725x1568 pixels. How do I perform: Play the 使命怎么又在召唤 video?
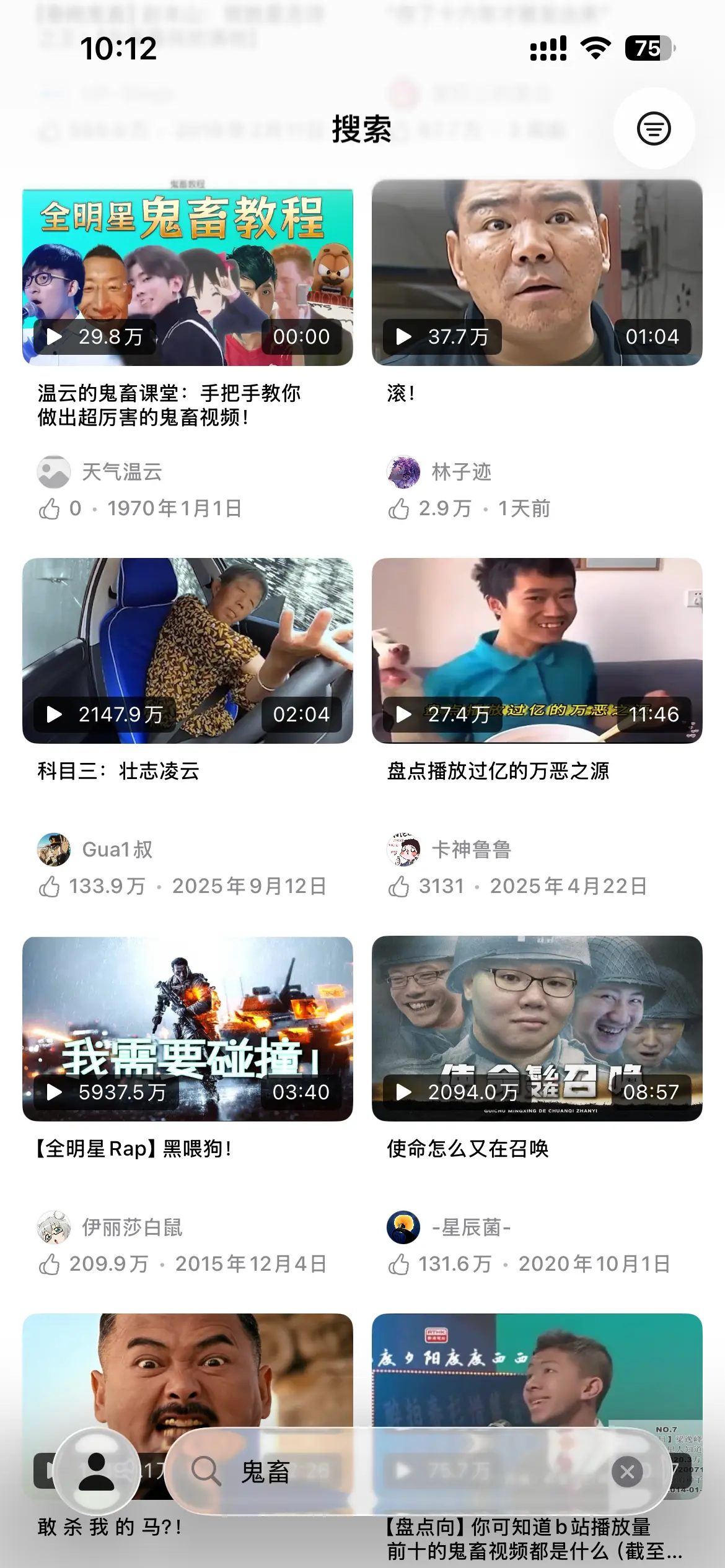coord(536,1028)
